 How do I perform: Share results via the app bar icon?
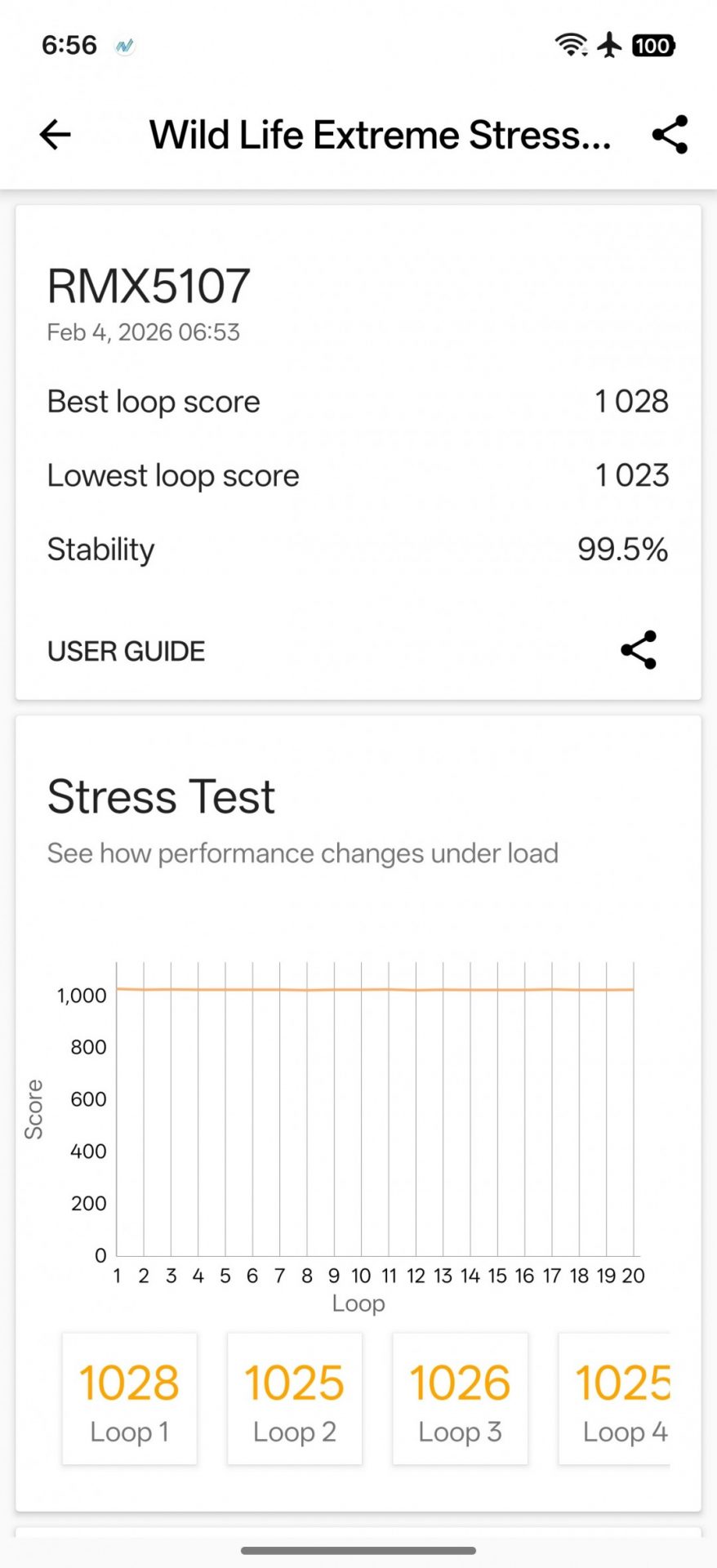click(670, 135)
